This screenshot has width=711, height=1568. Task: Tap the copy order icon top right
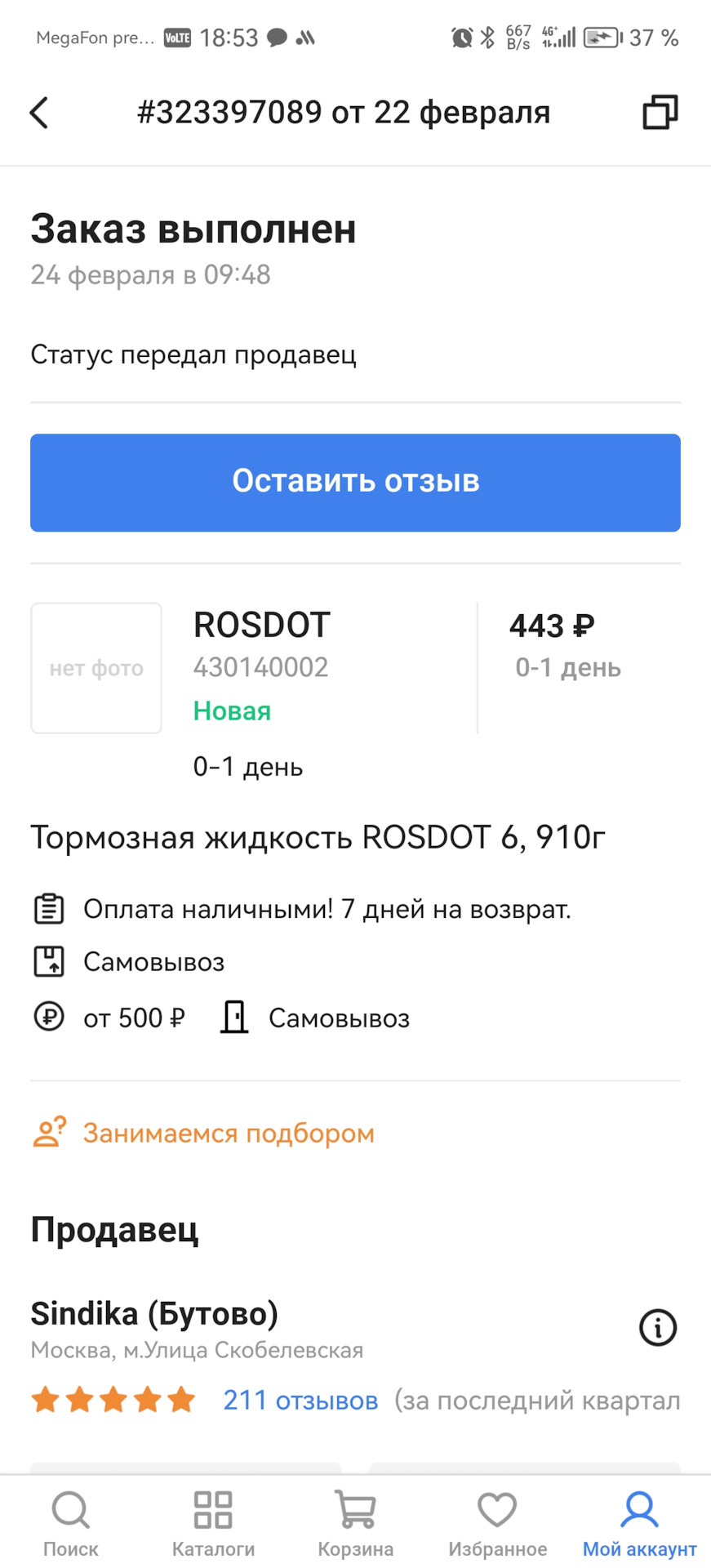pos(658,113)
